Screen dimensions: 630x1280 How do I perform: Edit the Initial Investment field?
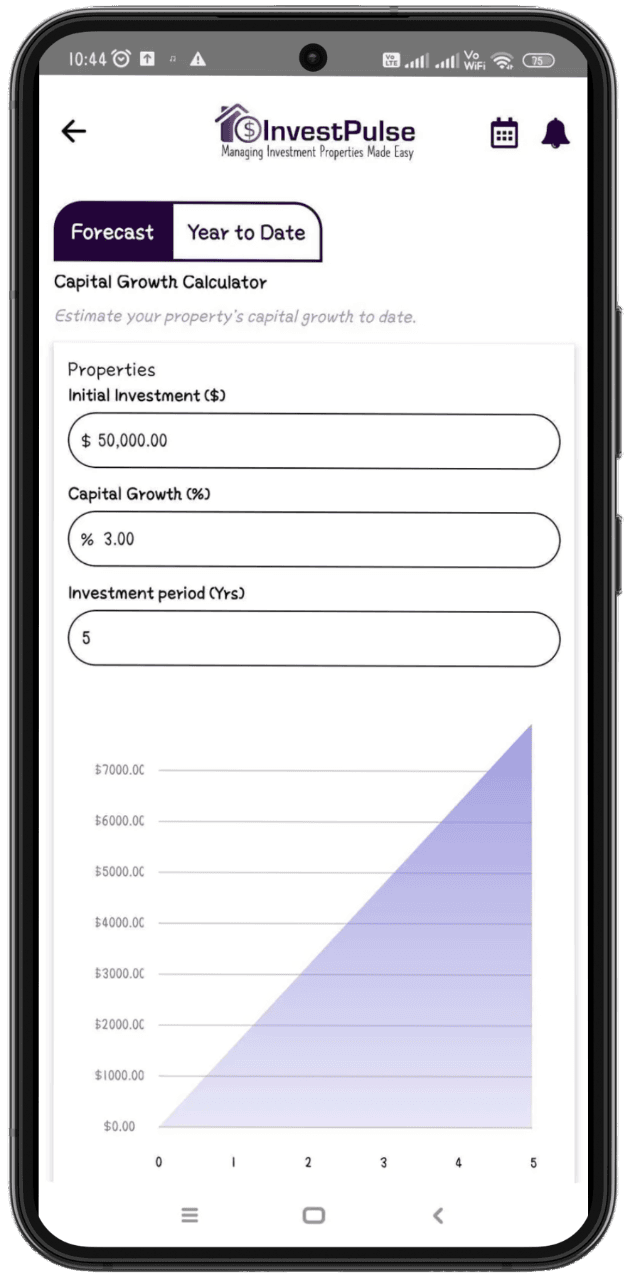314,441
